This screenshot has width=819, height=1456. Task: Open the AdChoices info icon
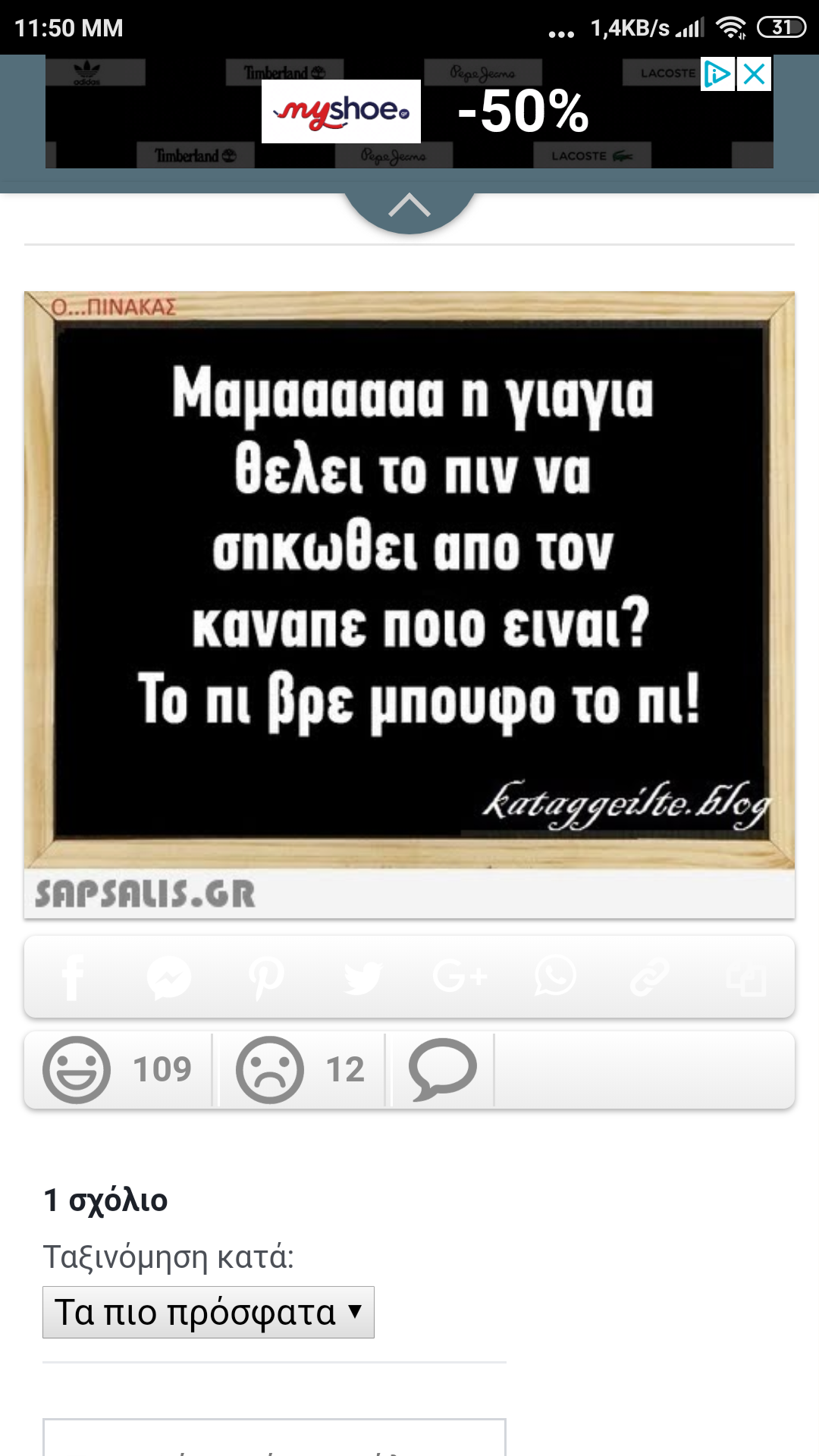[x=717, y=74]
